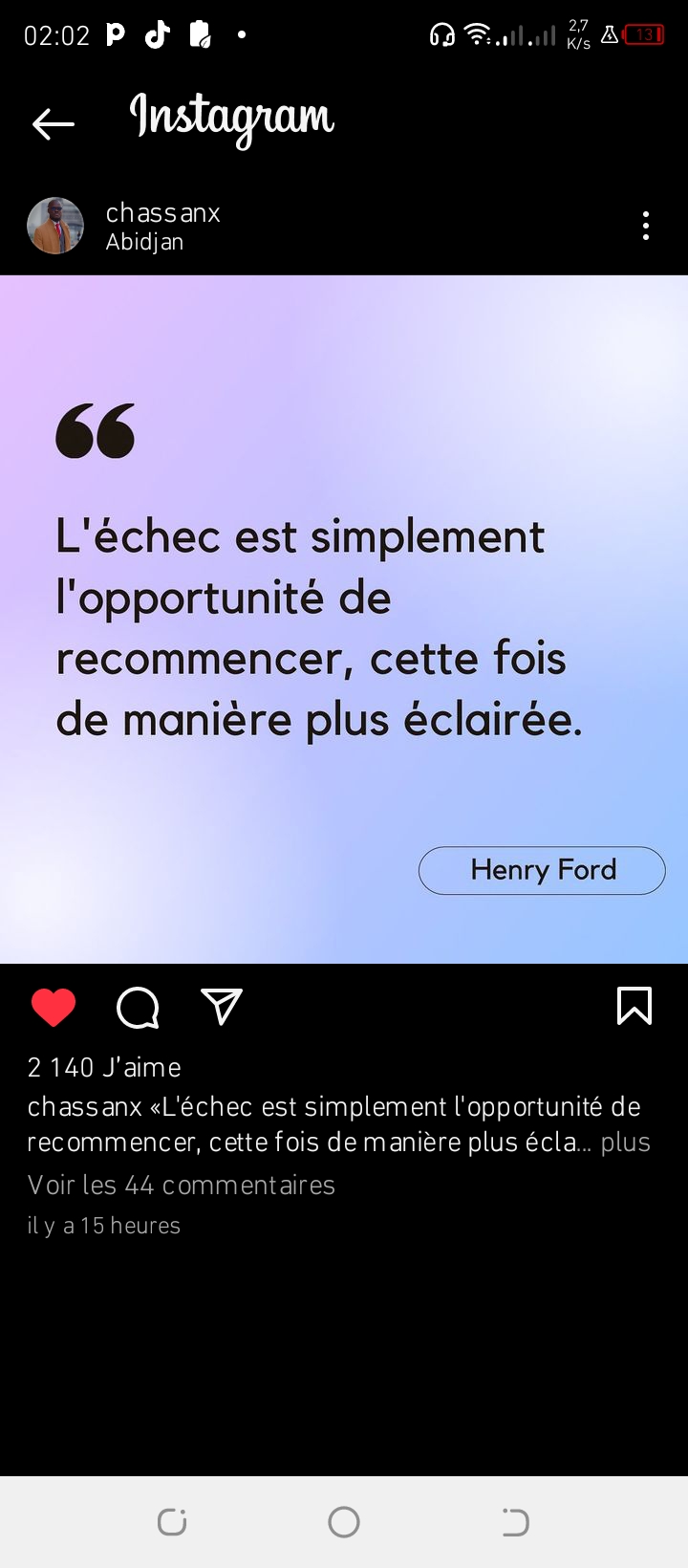Go back using the top arrow
The width and height of the screenshot is (688, 1568).
pos(53,123)
